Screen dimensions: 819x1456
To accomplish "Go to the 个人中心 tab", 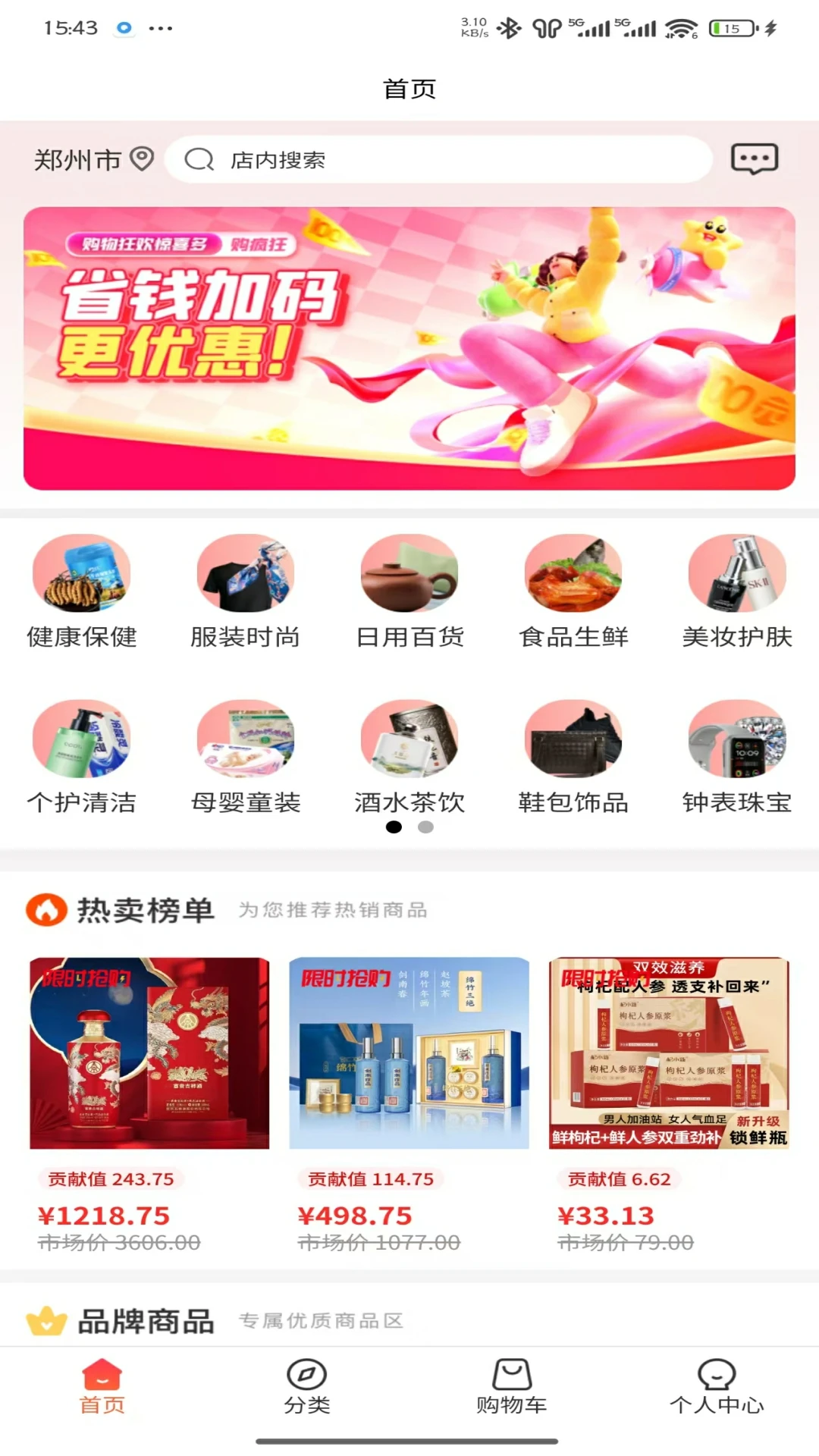I will click(717, 1386).
